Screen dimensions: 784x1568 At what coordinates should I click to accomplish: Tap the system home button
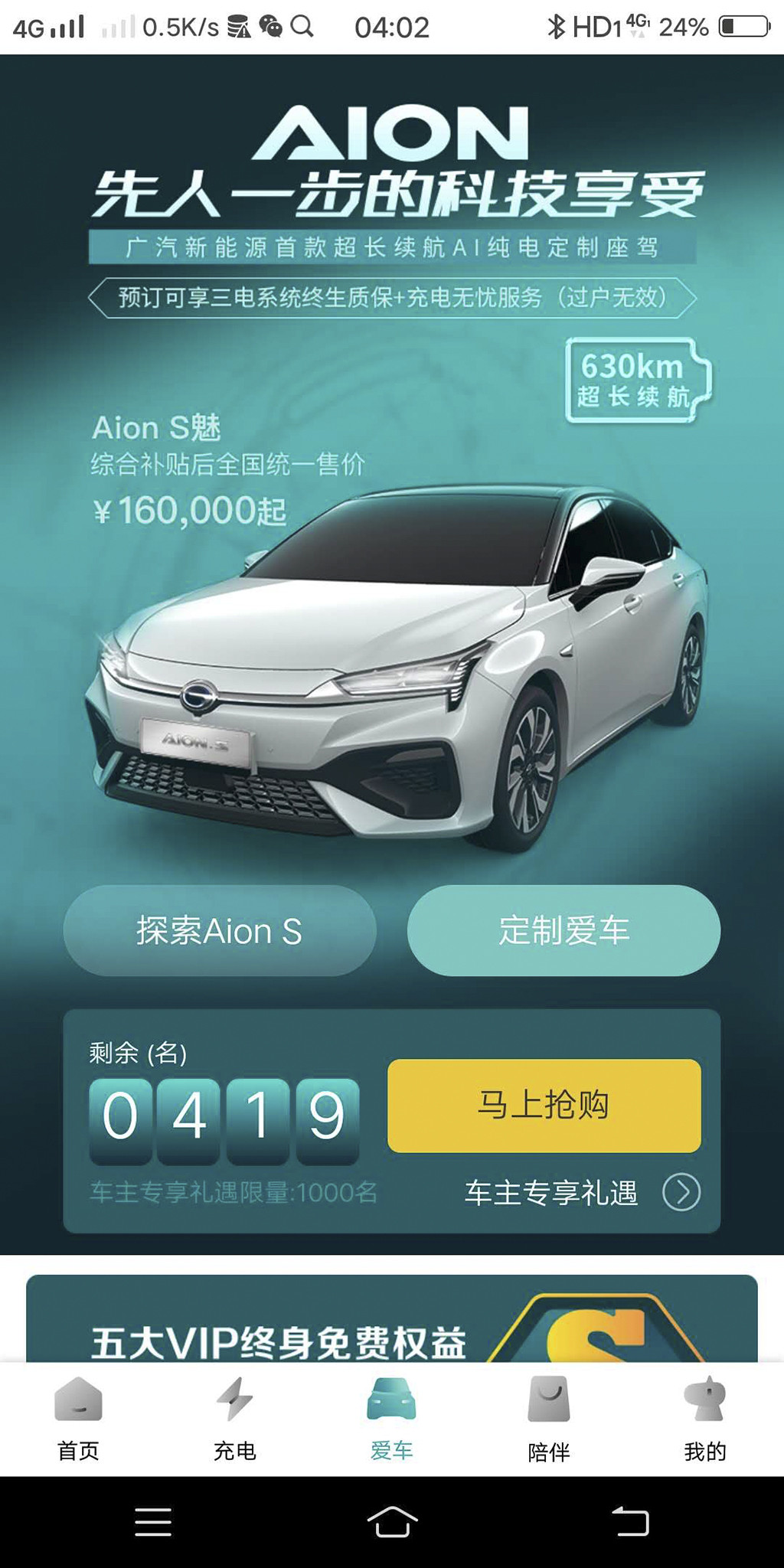coord(392,1521)
